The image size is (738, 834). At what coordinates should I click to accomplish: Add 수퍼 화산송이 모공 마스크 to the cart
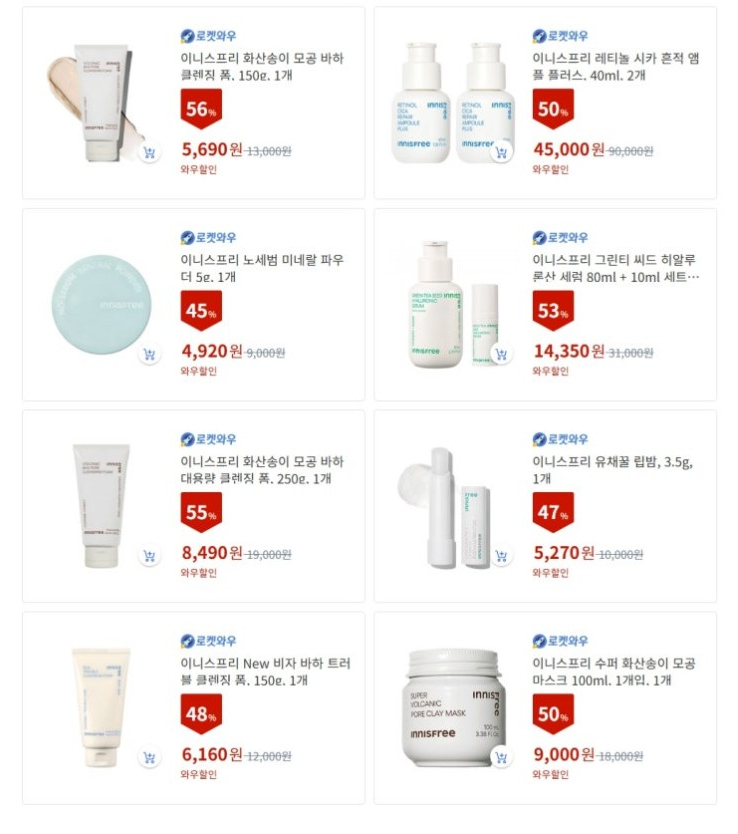click(x=501, y=758)
